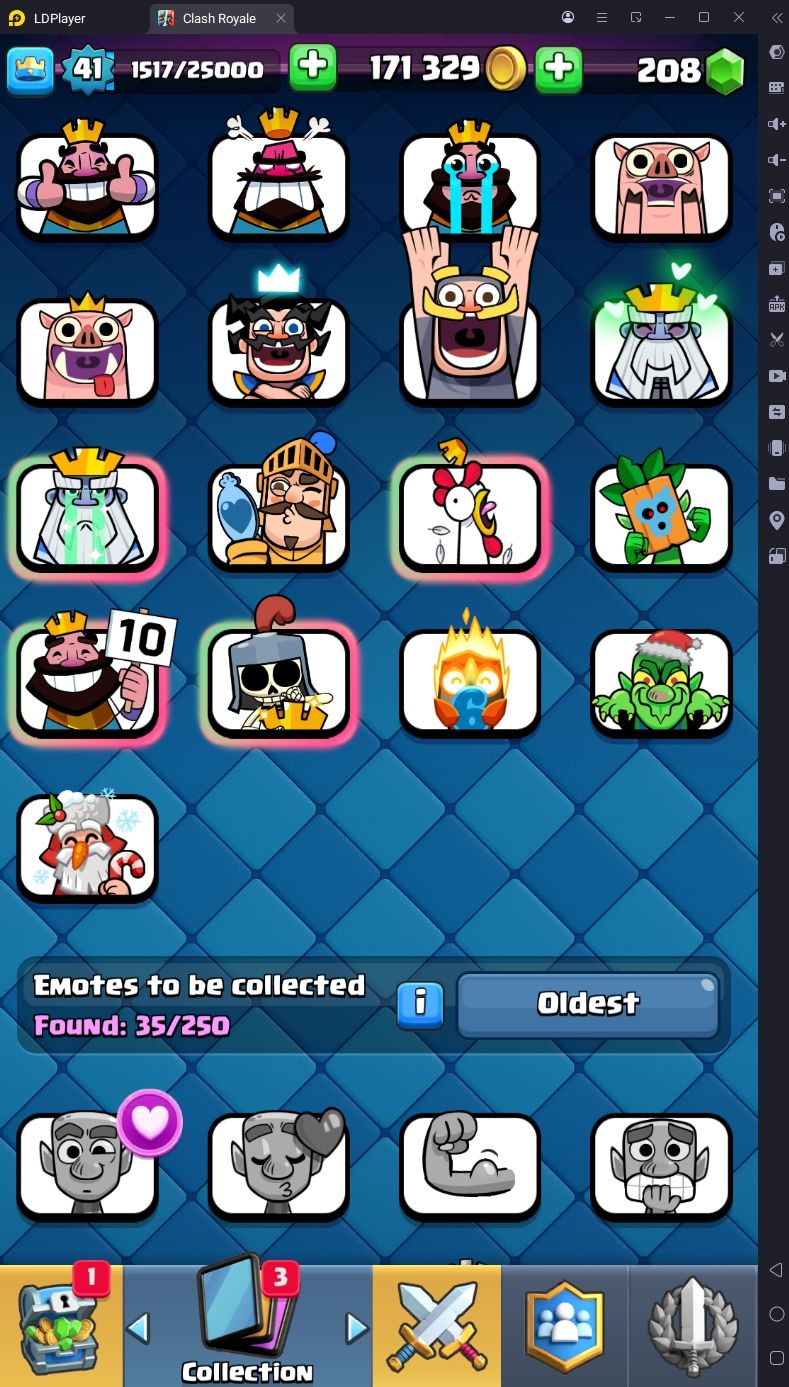Select the snowy Christmas King emote
789x1387 pixels.
87,846
